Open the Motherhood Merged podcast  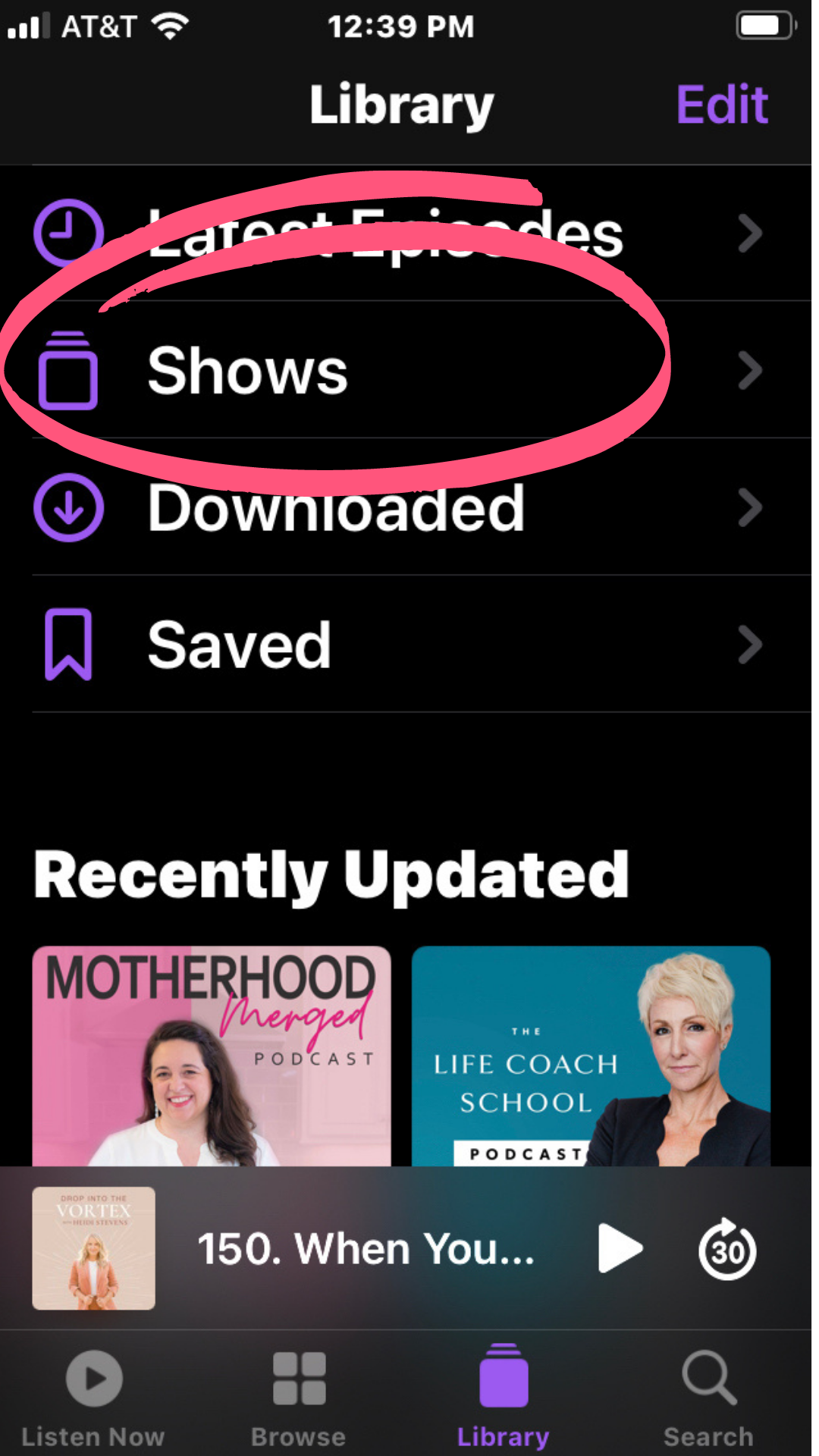pyautogui.click(x=212, y=1056)
